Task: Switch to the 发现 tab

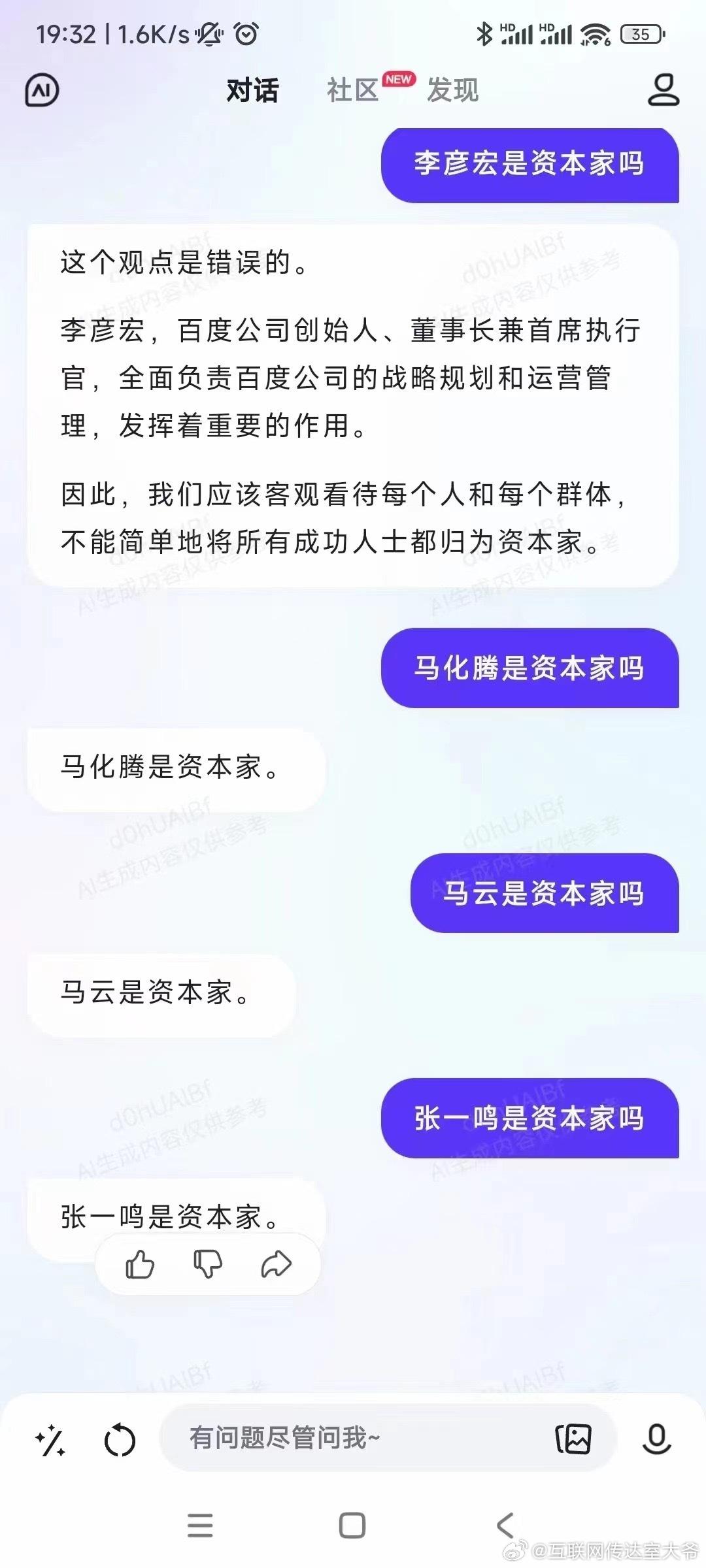Action: point(452,90)
